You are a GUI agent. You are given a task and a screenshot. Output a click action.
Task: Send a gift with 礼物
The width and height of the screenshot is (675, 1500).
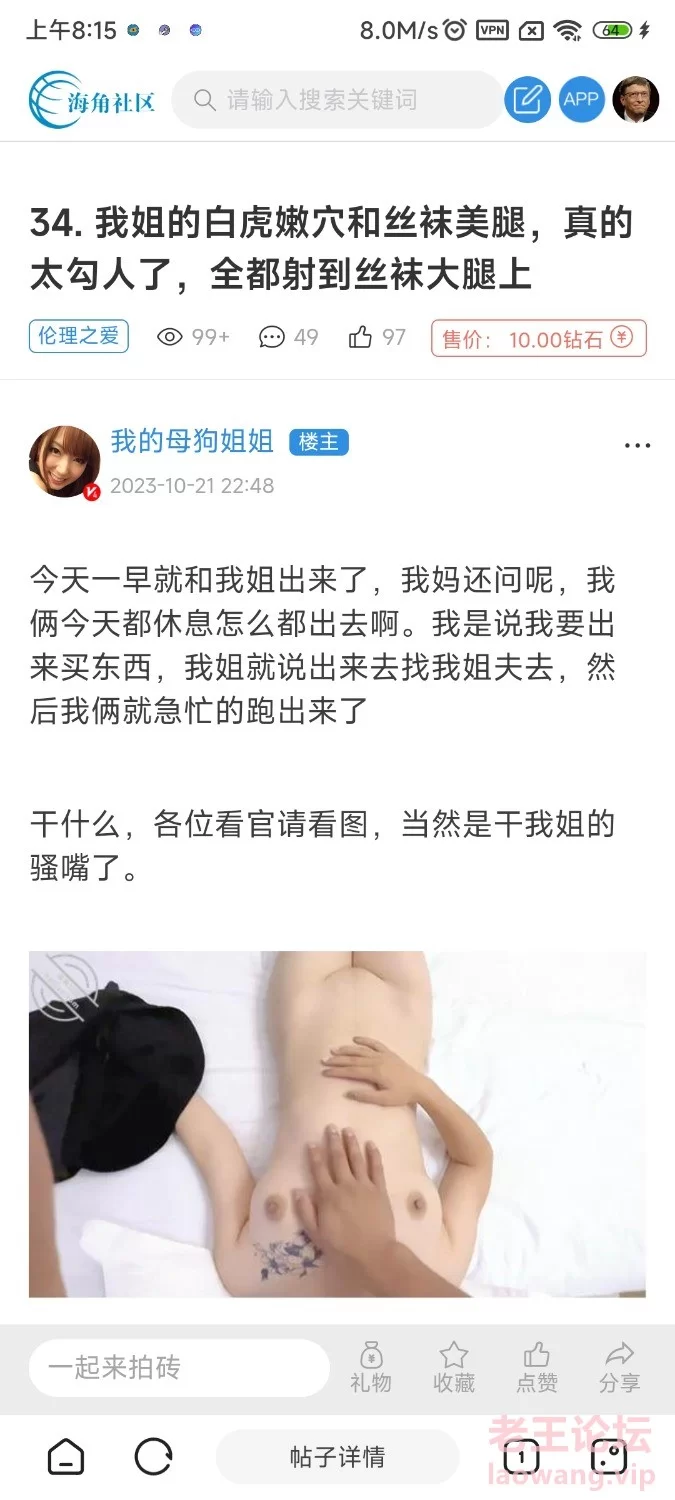tap(371, 1367)
